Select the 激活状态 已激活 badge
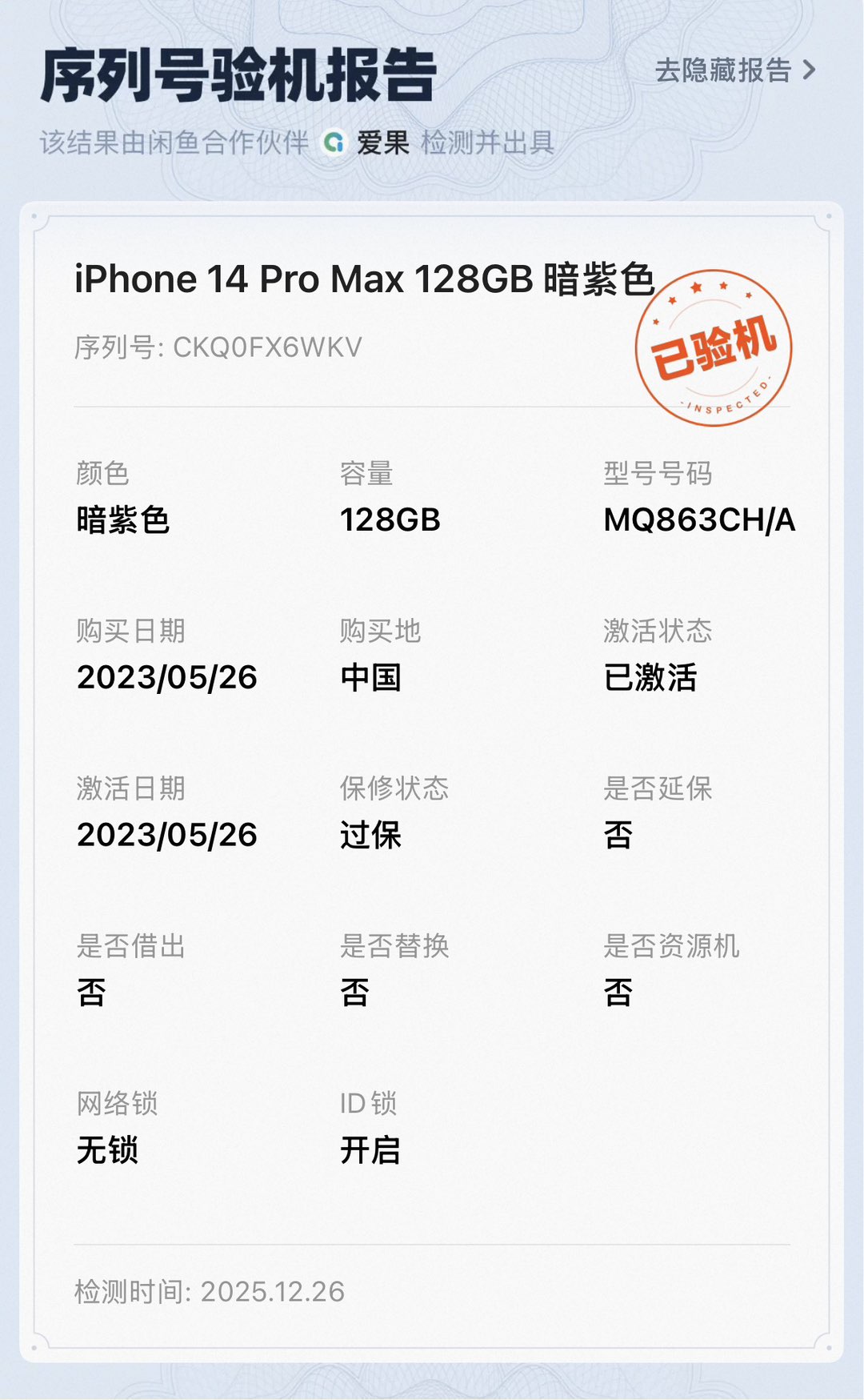 [x=654, y=677]
